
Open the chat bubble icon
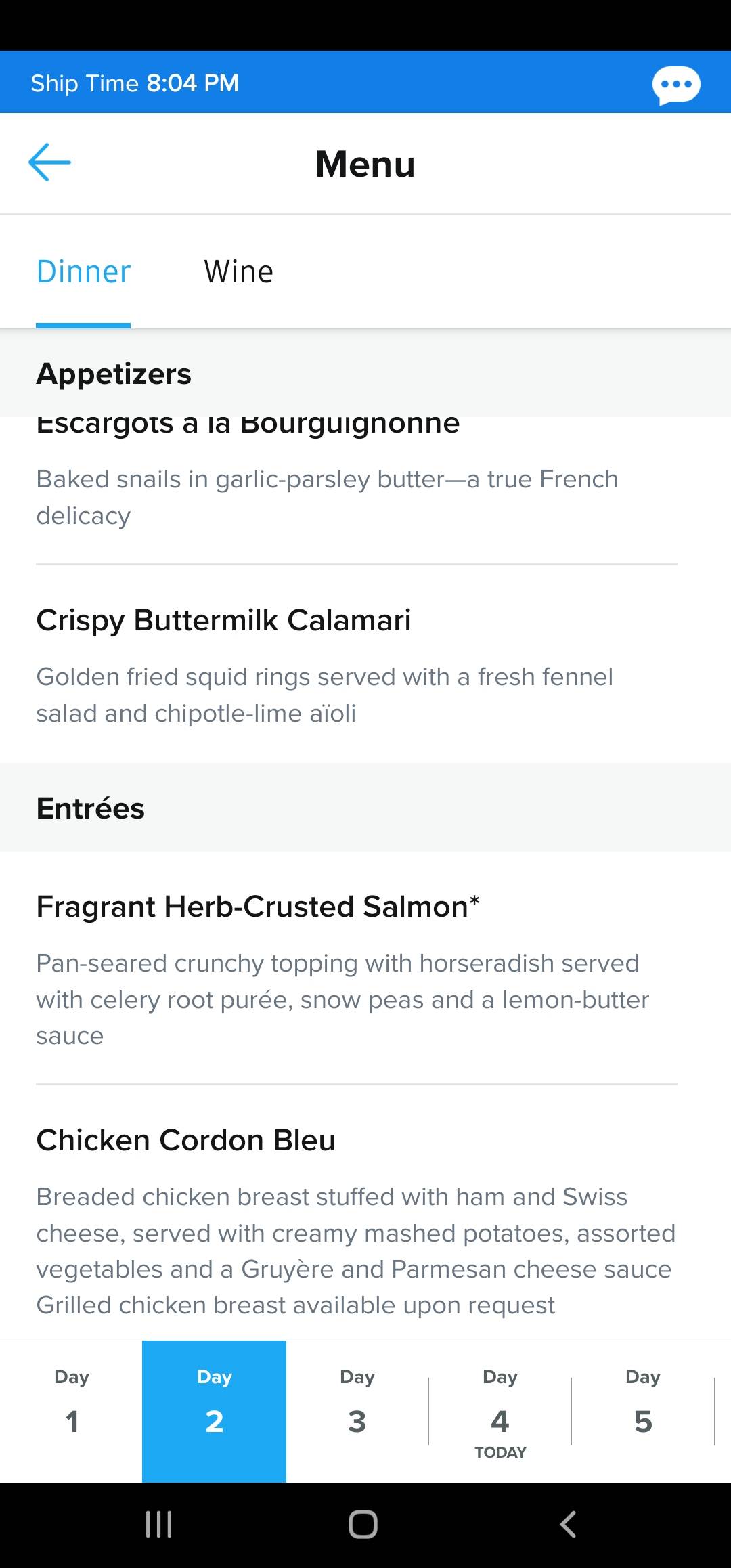click(x=675, y=85)
